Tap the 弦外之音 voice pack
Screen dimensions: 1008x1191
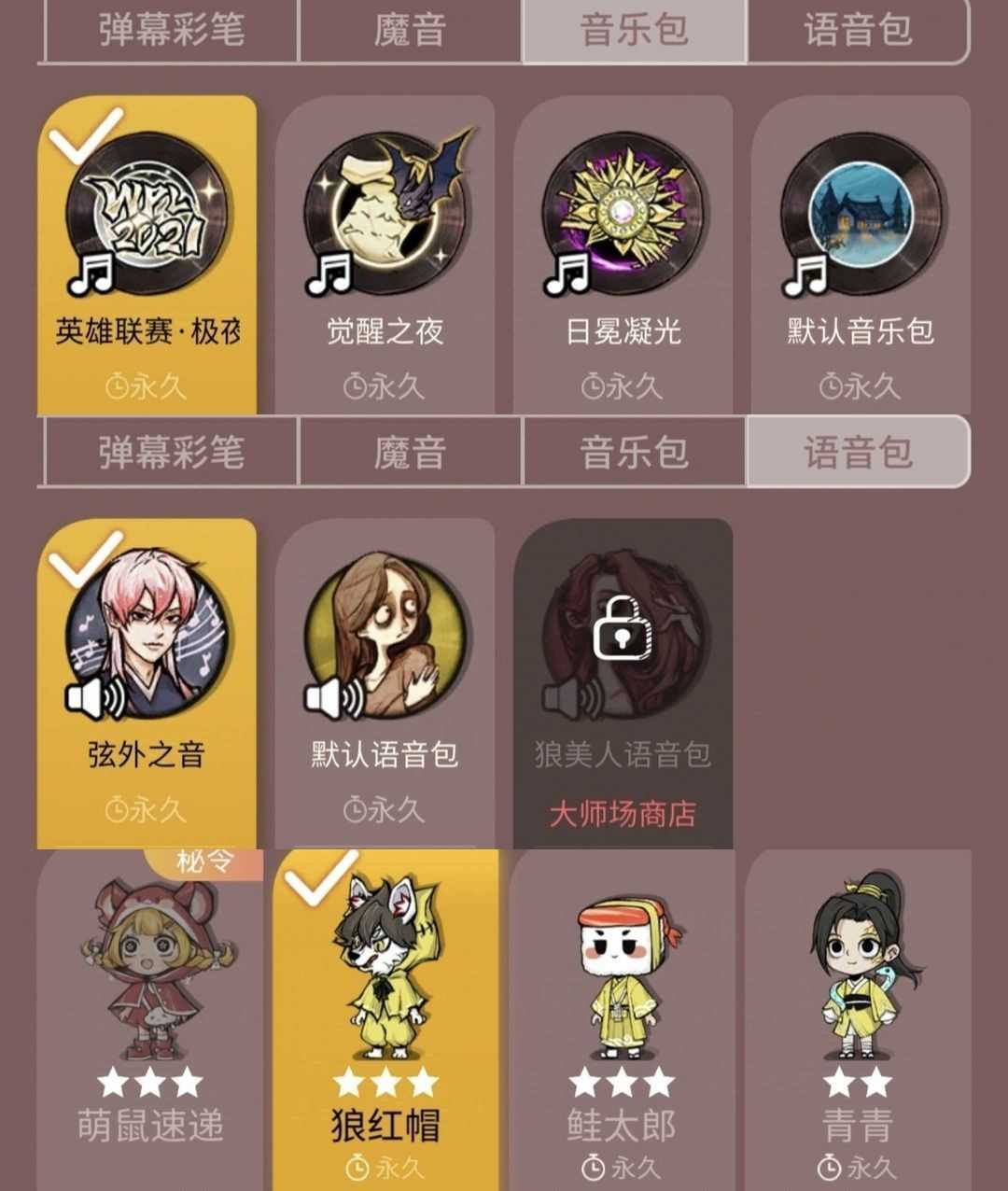click(147, 683)
